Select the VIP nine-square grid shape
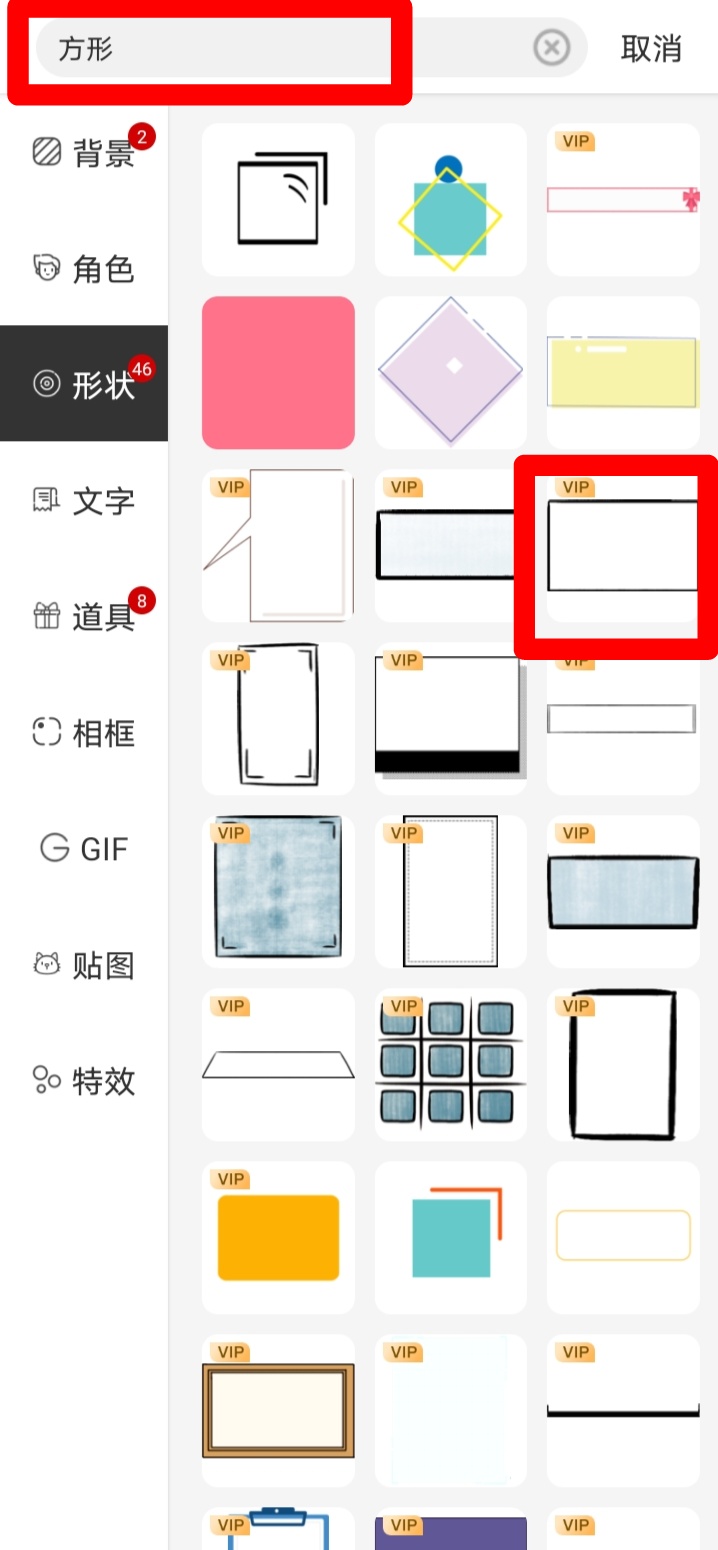The width and height of the screenshot is (718, 1550). pyautogui.click(x=451, y=1064)
